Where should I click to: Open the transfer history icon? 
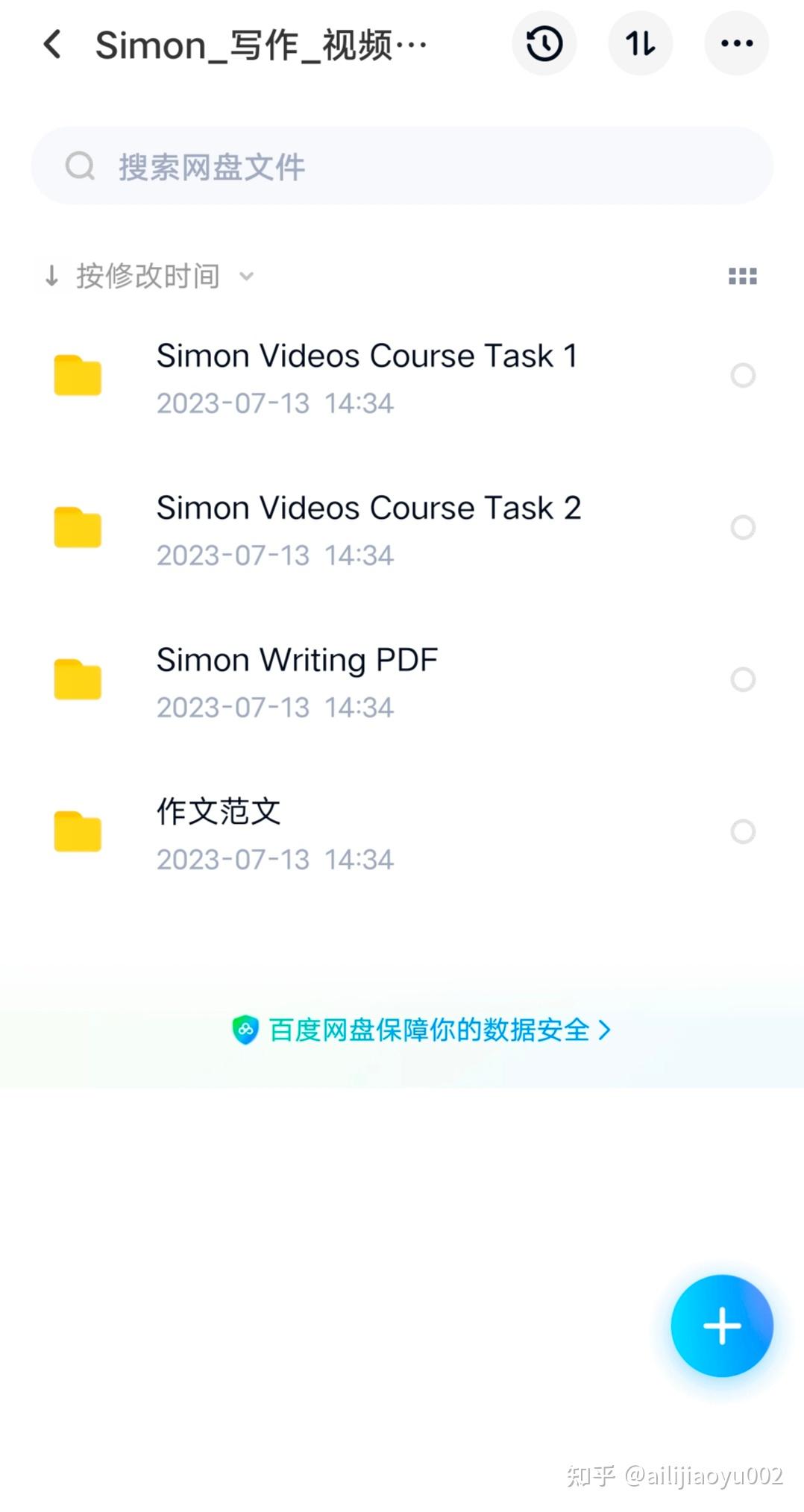click(x=544, y=43)
